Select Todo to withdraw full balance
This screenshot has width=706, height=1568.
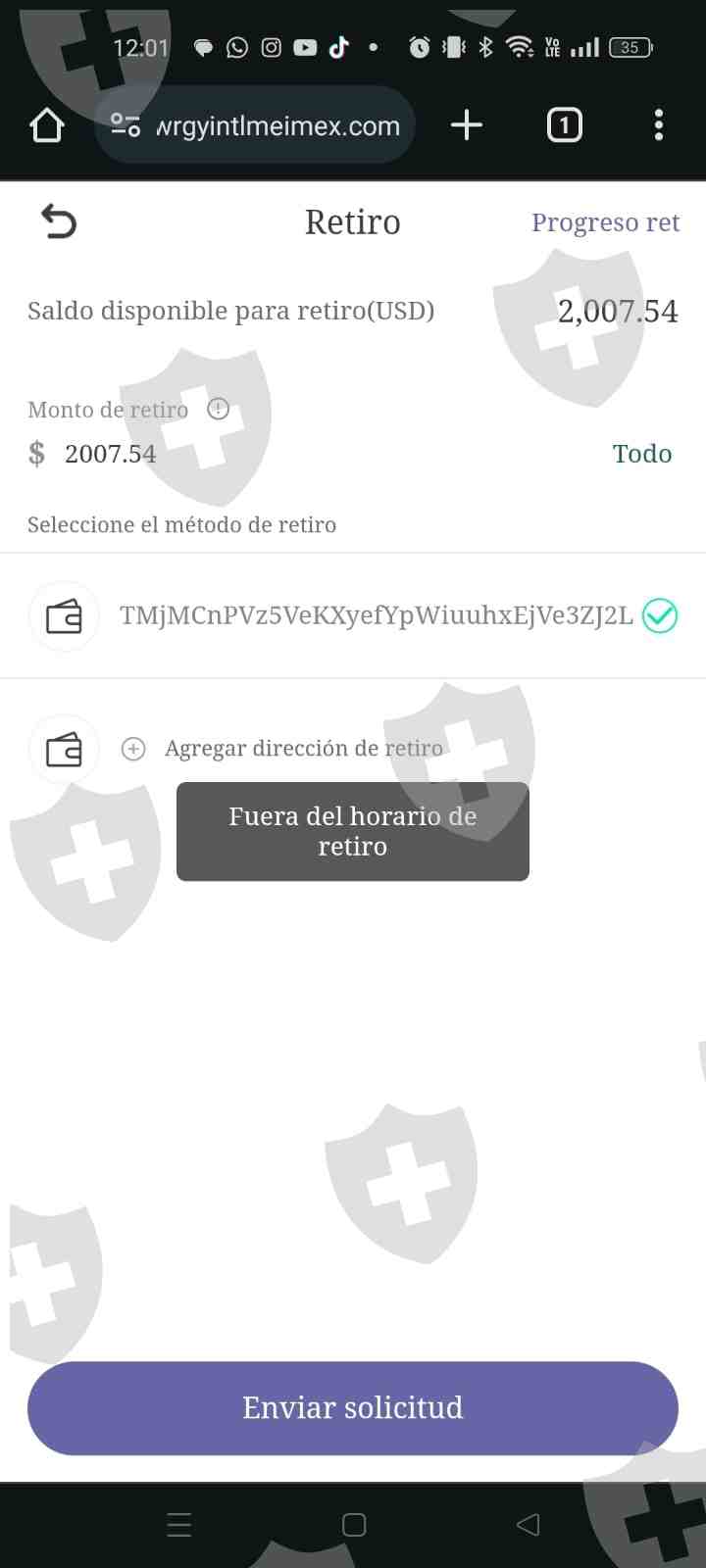click(642, 454)
